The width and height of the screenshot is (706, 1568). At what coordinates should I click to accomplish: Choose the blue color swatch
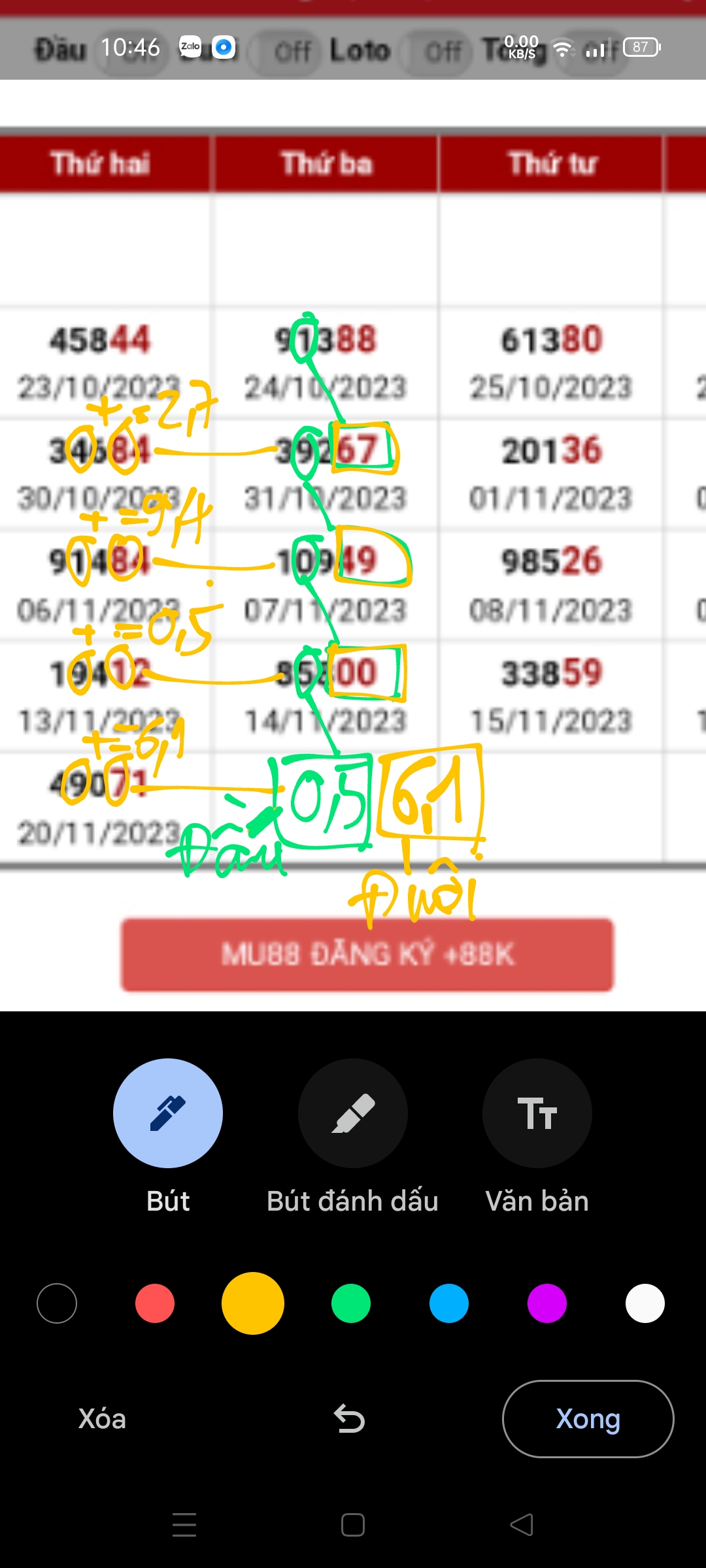point(449,1303)
